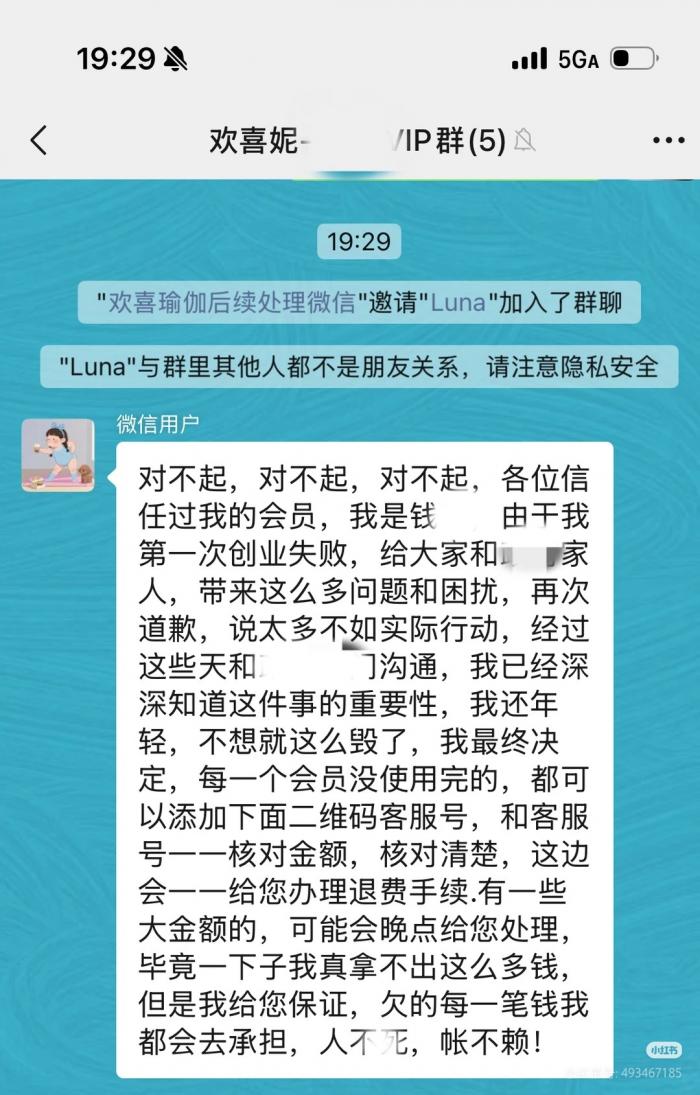Open the Luna profile link in invite notice
This screenshot has height=1095, width=700.
462,303
